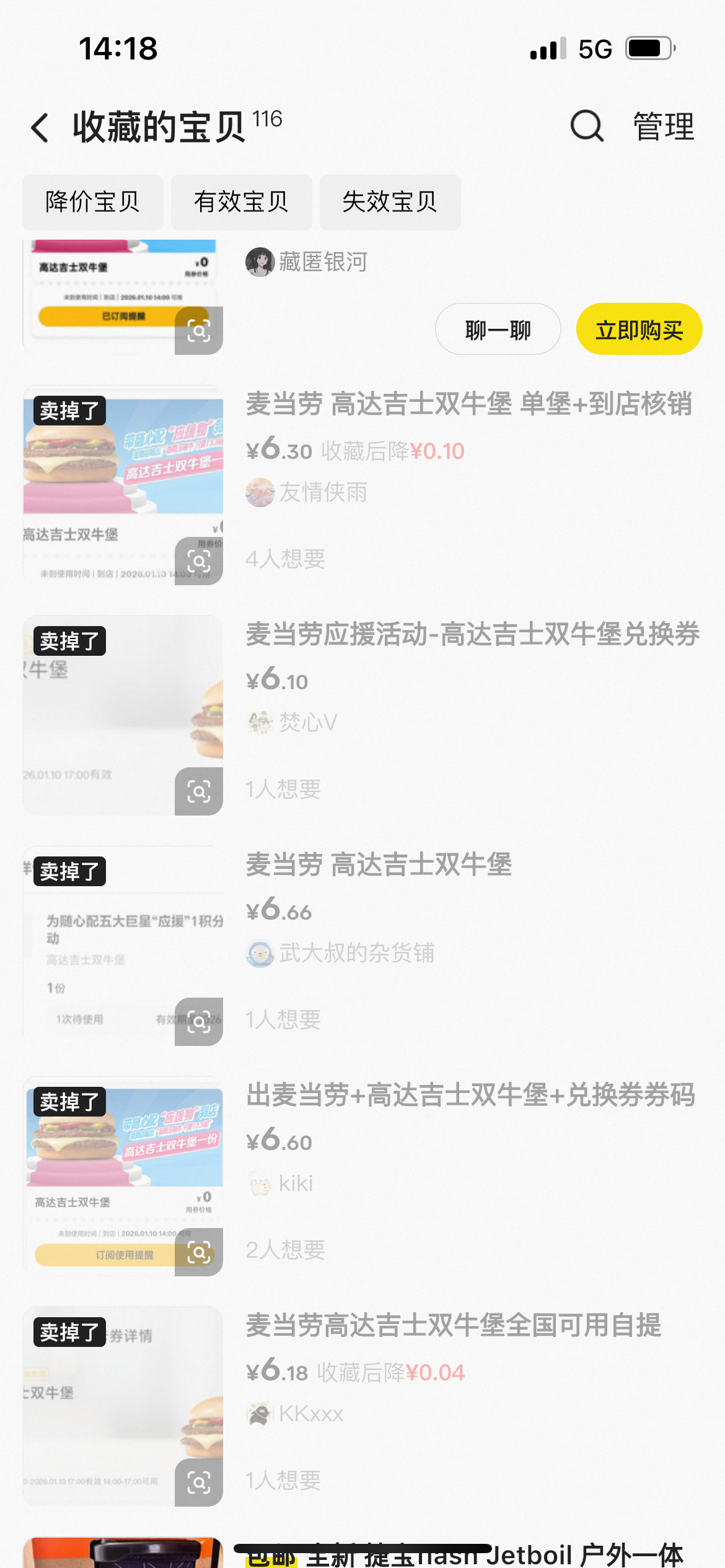Screen dimensions: 725x1568
Task: Go back from 收藏的宝贝 page
Action: coord(41,128)
